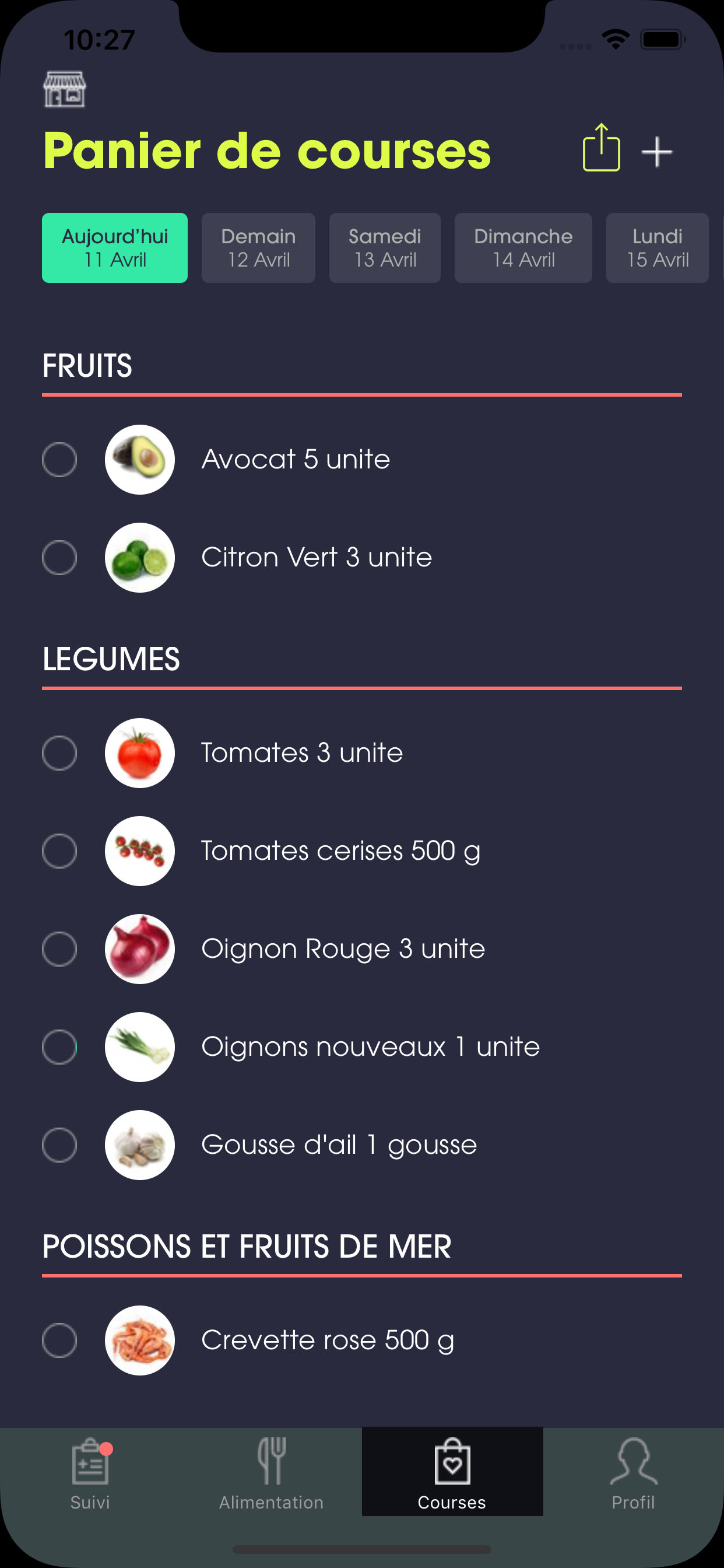Switch to the Suivi tab

(91, 1473)
